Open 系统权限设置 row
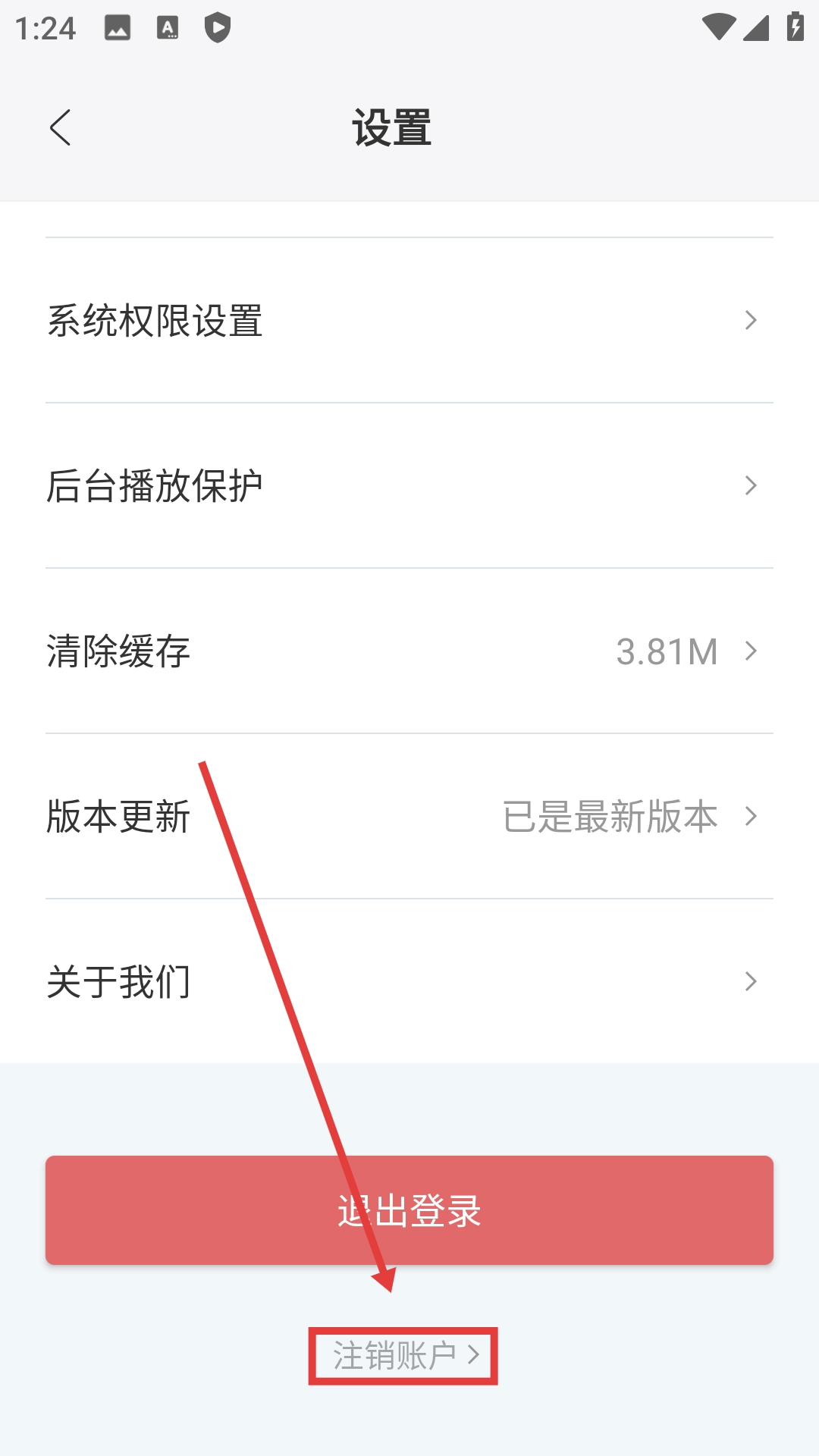 (x=409, y=320)
